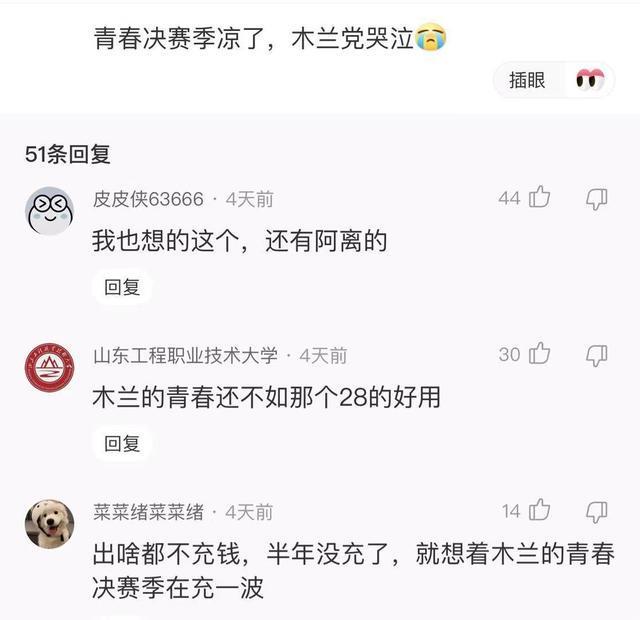Reply to 皮皮侠63666's comment
Viewport: 640px width, 620px height.
coord(123,287)
